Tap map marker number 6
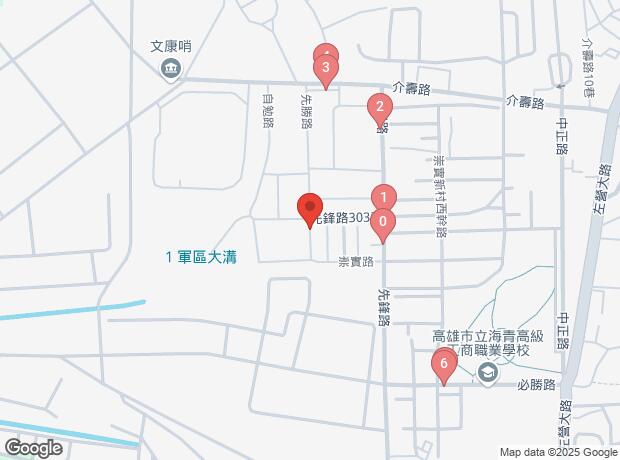The width and height of the screenshot is (620, 460). coord(443,364)
